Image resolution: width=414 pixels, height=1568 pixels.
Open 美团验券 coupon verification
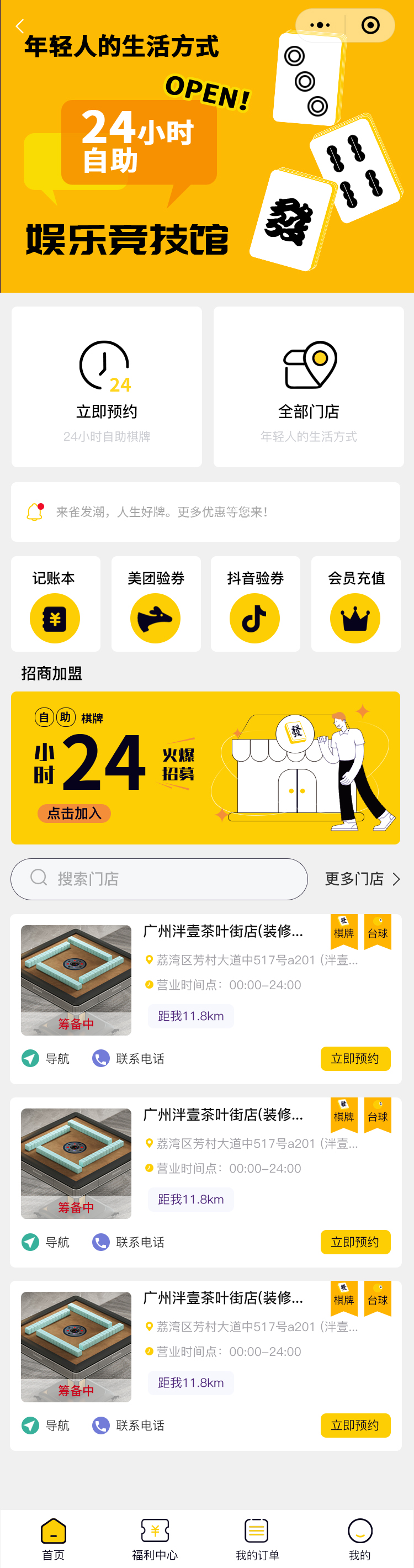click(x=156, y=604)
